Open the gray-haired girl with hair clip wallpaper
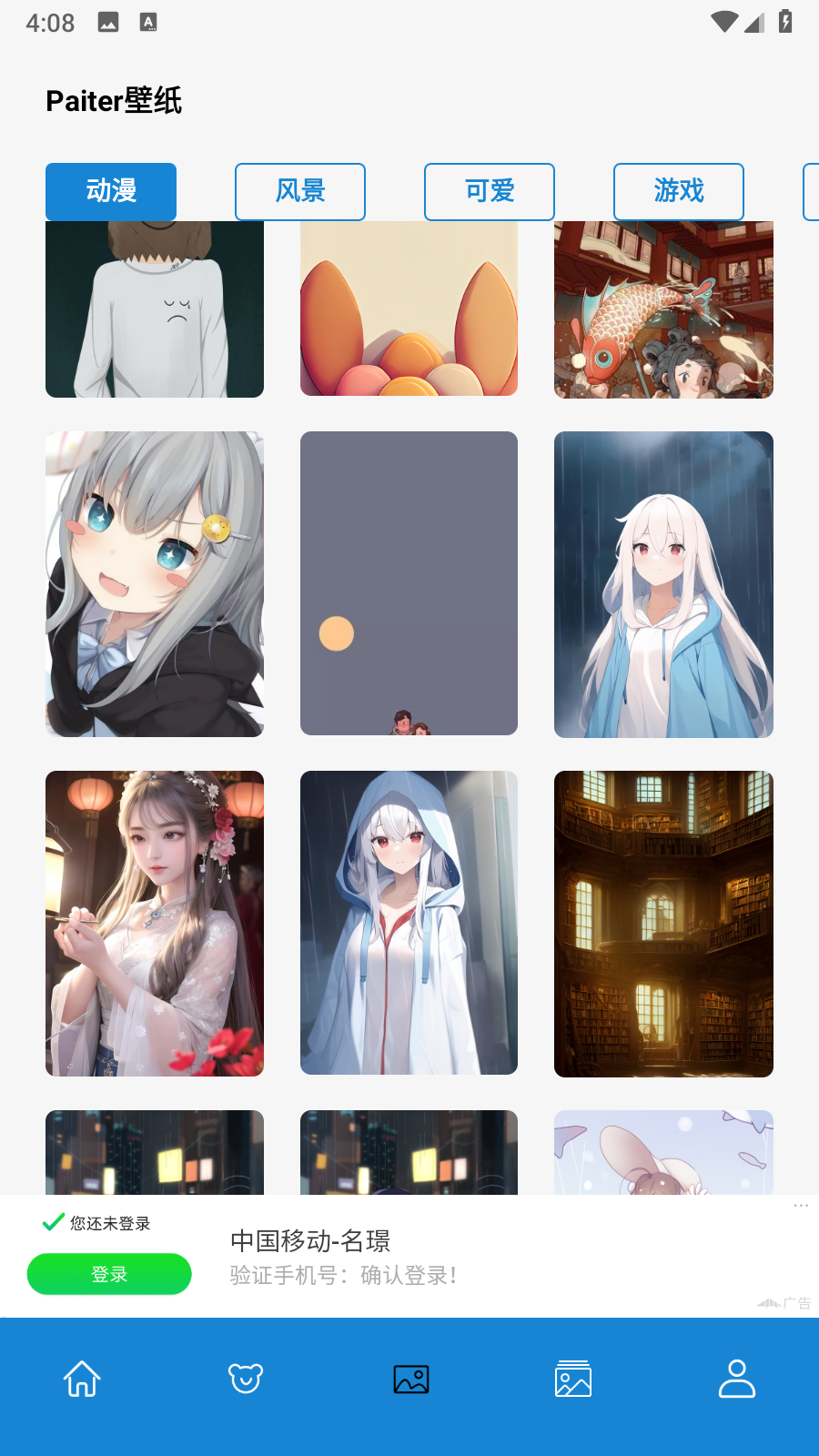The width and height of the screenshot is (819, 1456). (x=155, y=584)
